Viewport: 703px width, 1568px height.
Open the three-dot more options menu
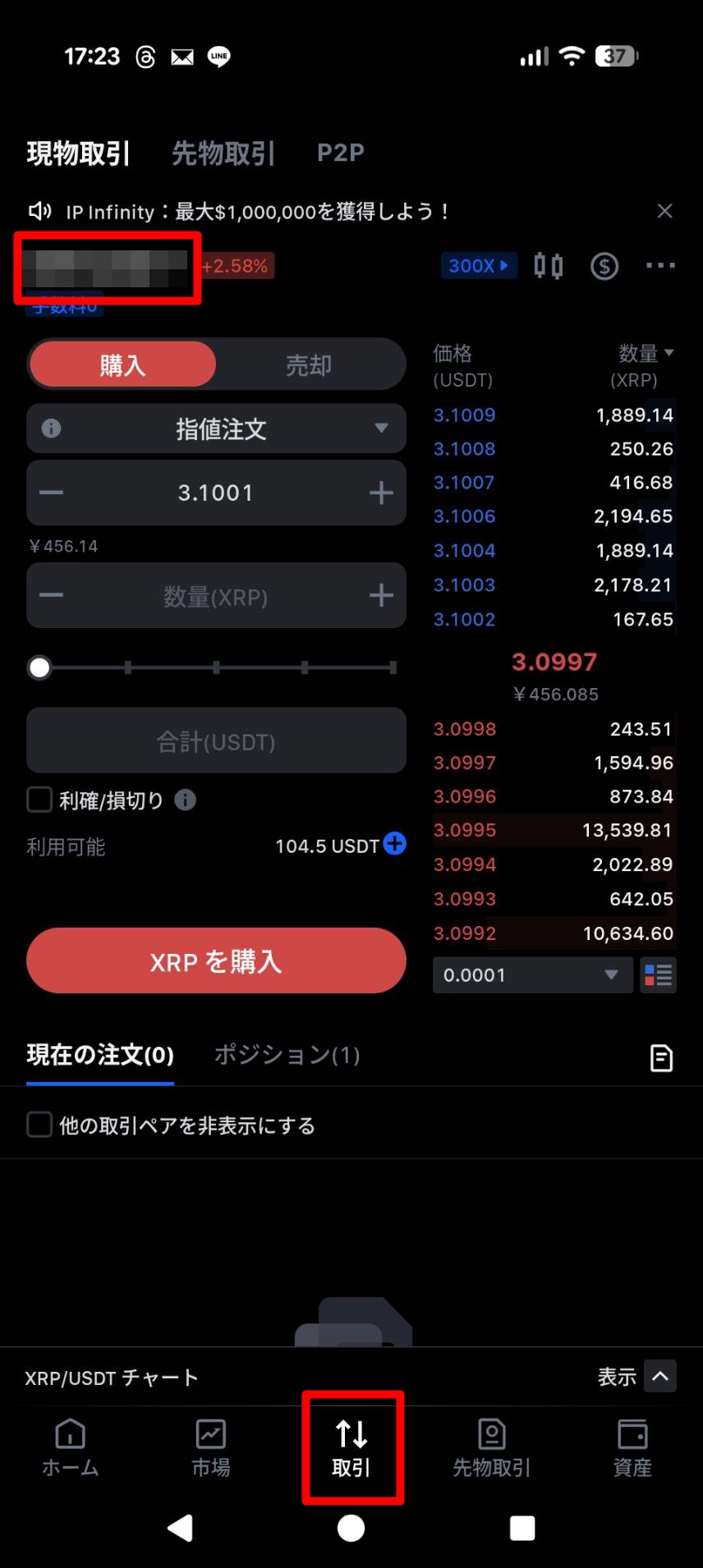click(x=659, y=266)
